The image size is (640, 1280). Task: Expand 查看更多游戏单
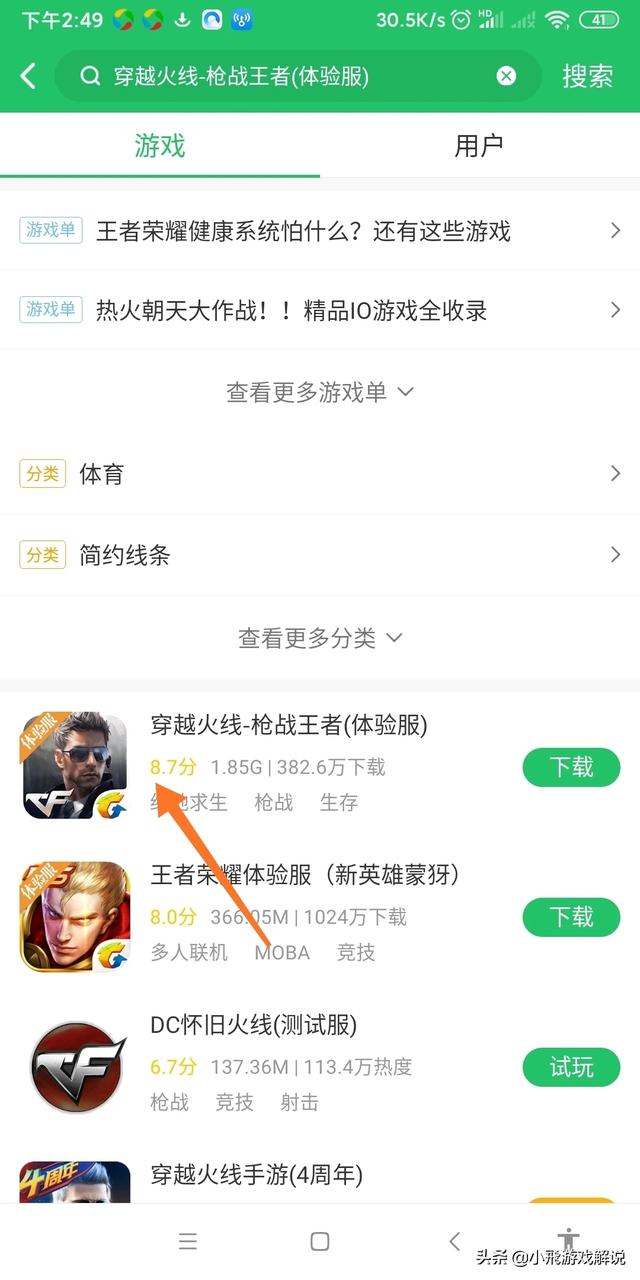click(320, 392)
